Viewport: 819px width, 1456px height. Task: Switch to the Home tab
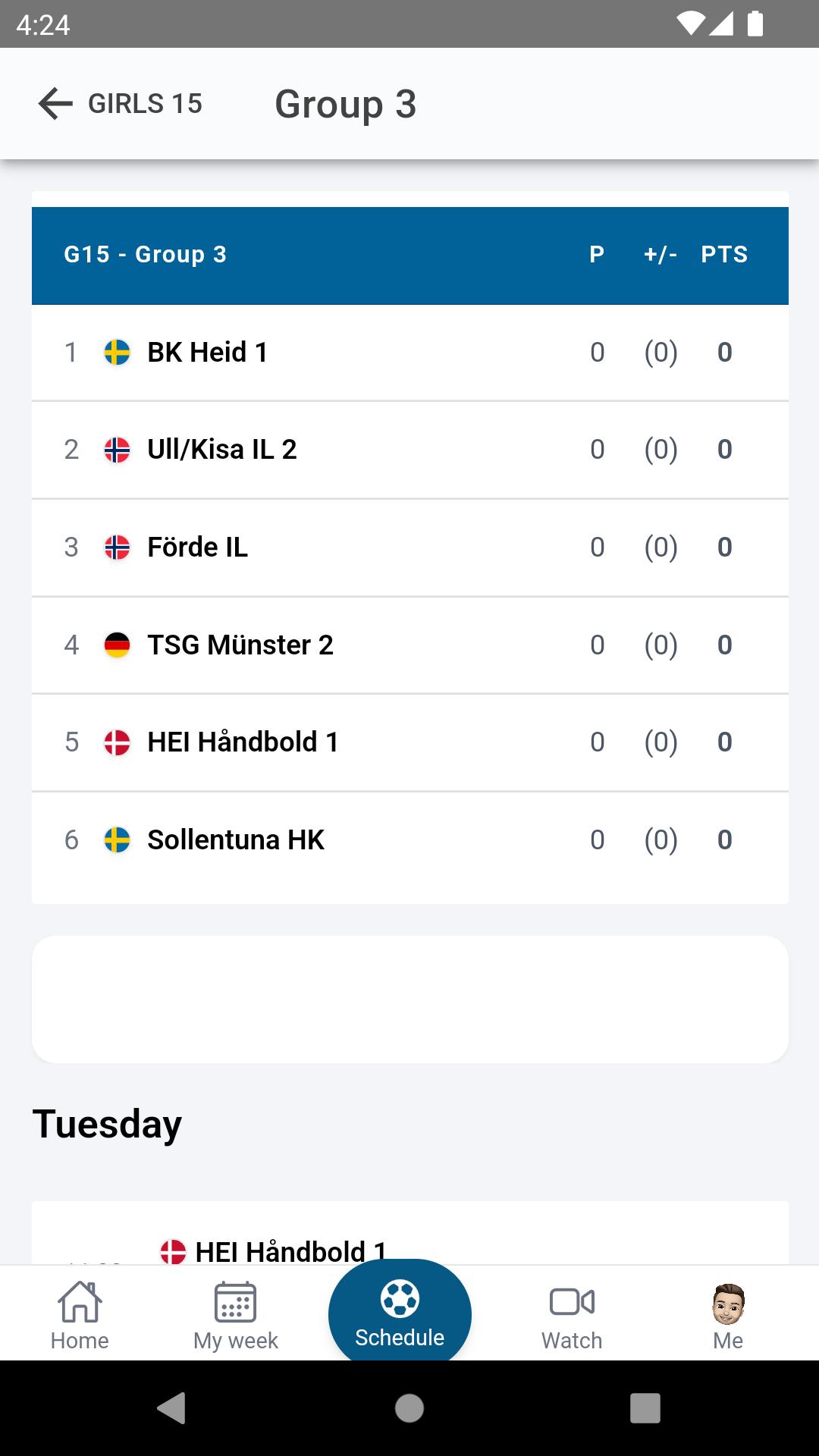click(x=80, y=1316)
